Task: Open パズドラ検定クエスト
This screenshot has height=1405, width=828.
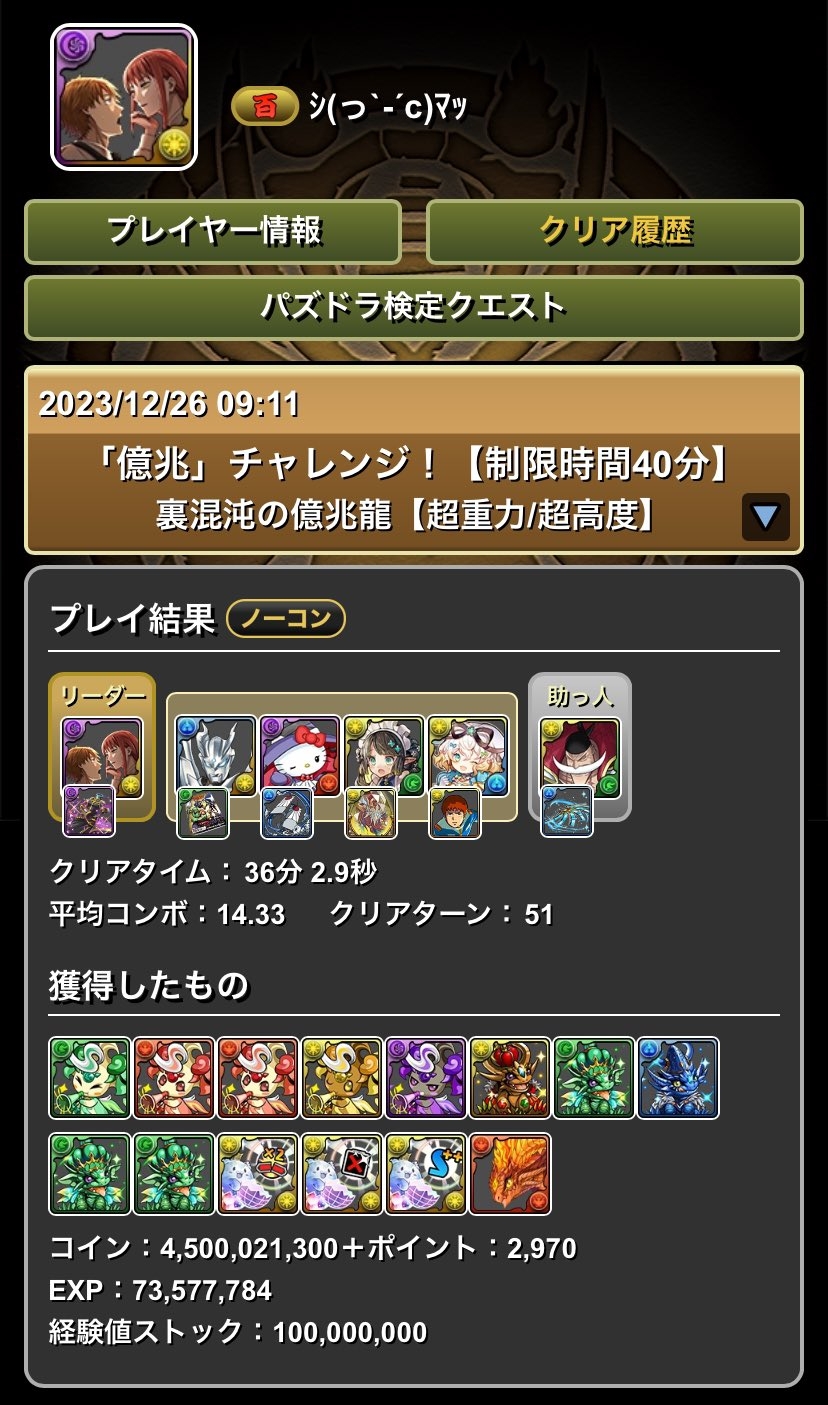Action: click(x=414, y=307)
